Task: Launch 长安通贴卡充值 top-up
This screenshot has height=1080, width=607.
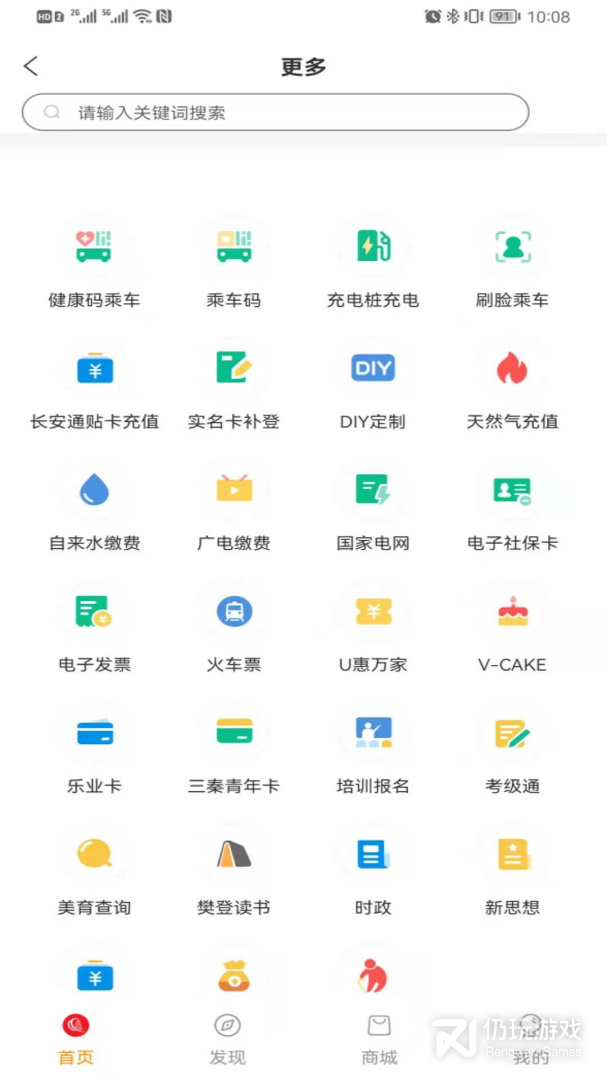Action: coord(94,384)
